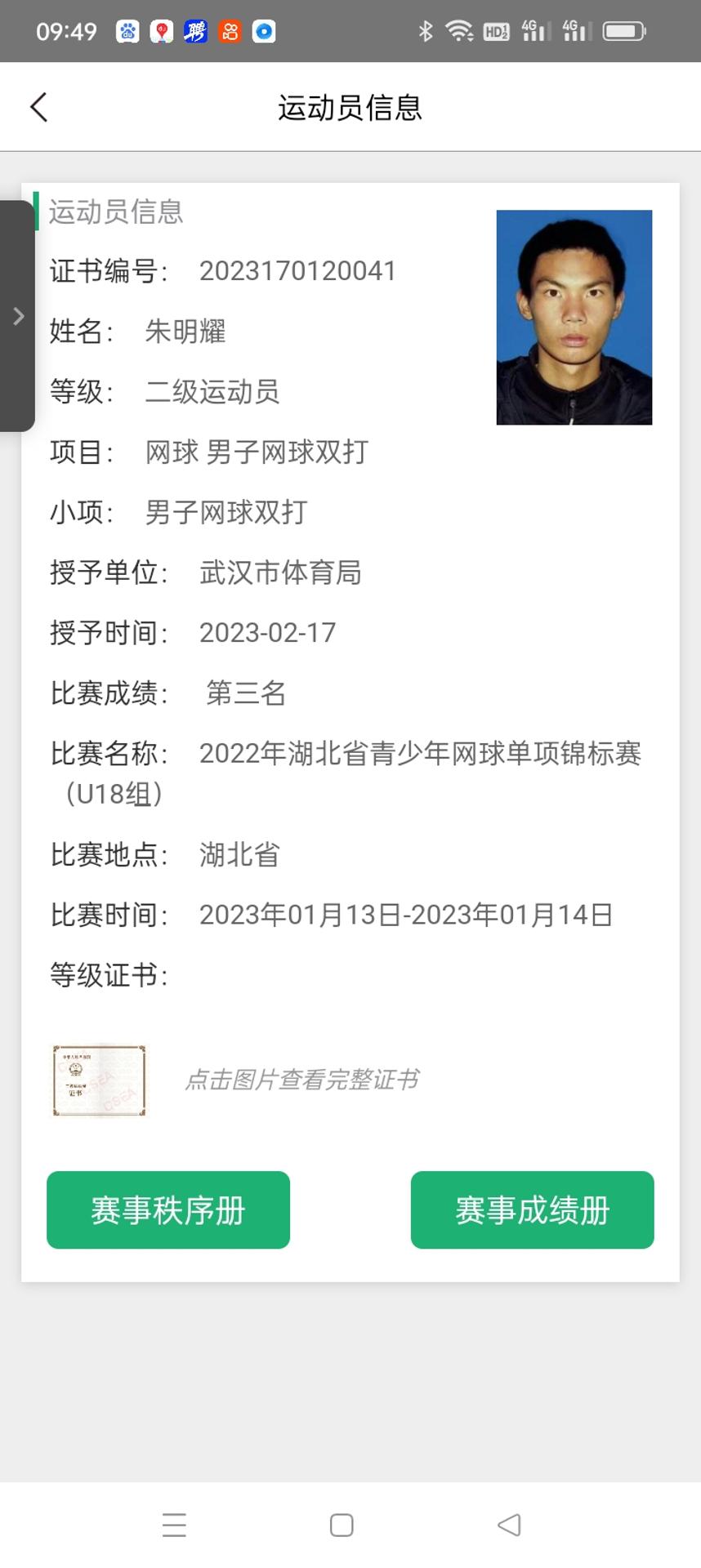Viewport: 701px width, 1568px height.
Task: Go to the system home screen
Action: (x=342, y=1525)
